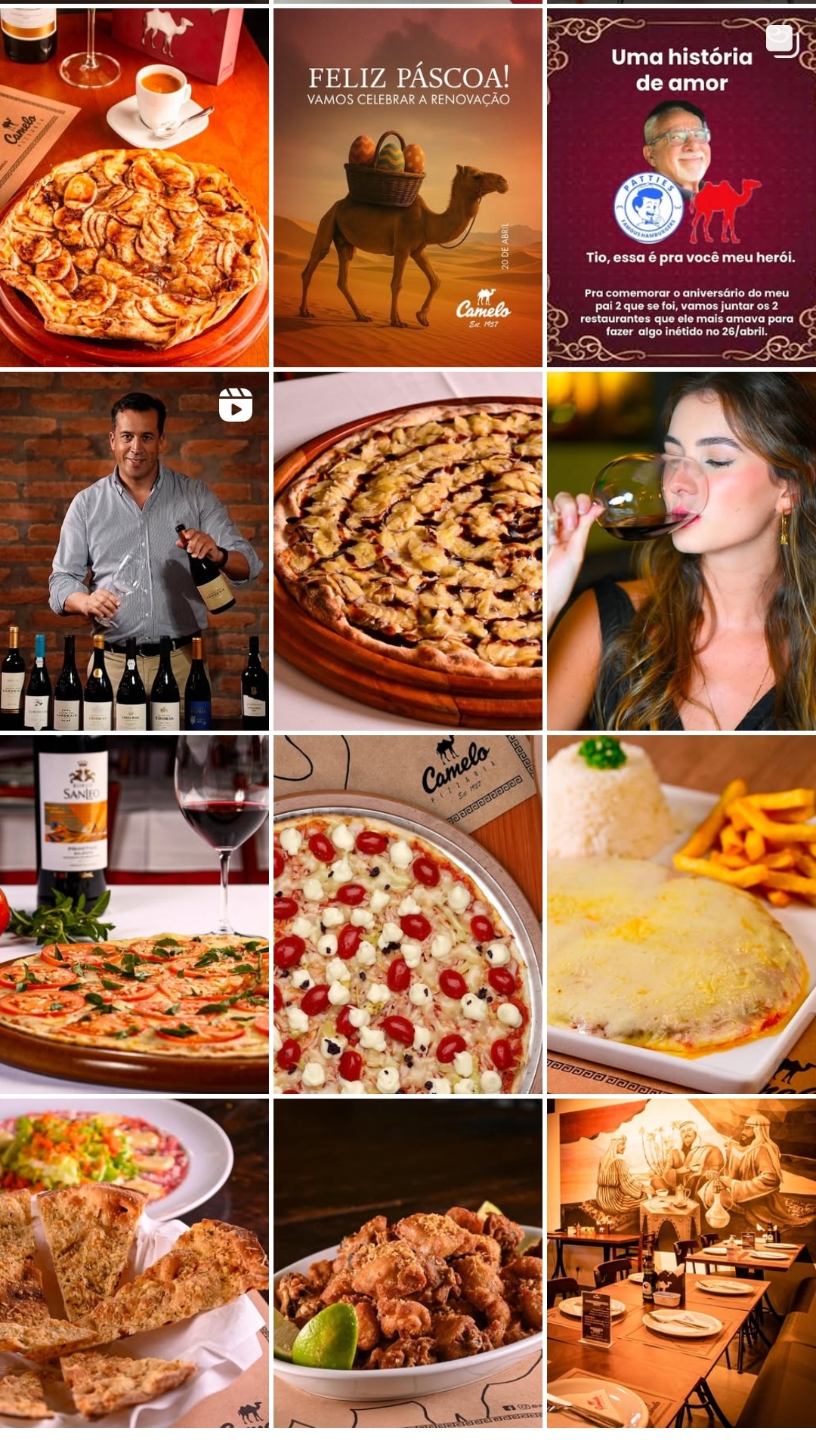
Task: Open the Sanleo wine and tomato pizza post
Action: pos(134,914)
